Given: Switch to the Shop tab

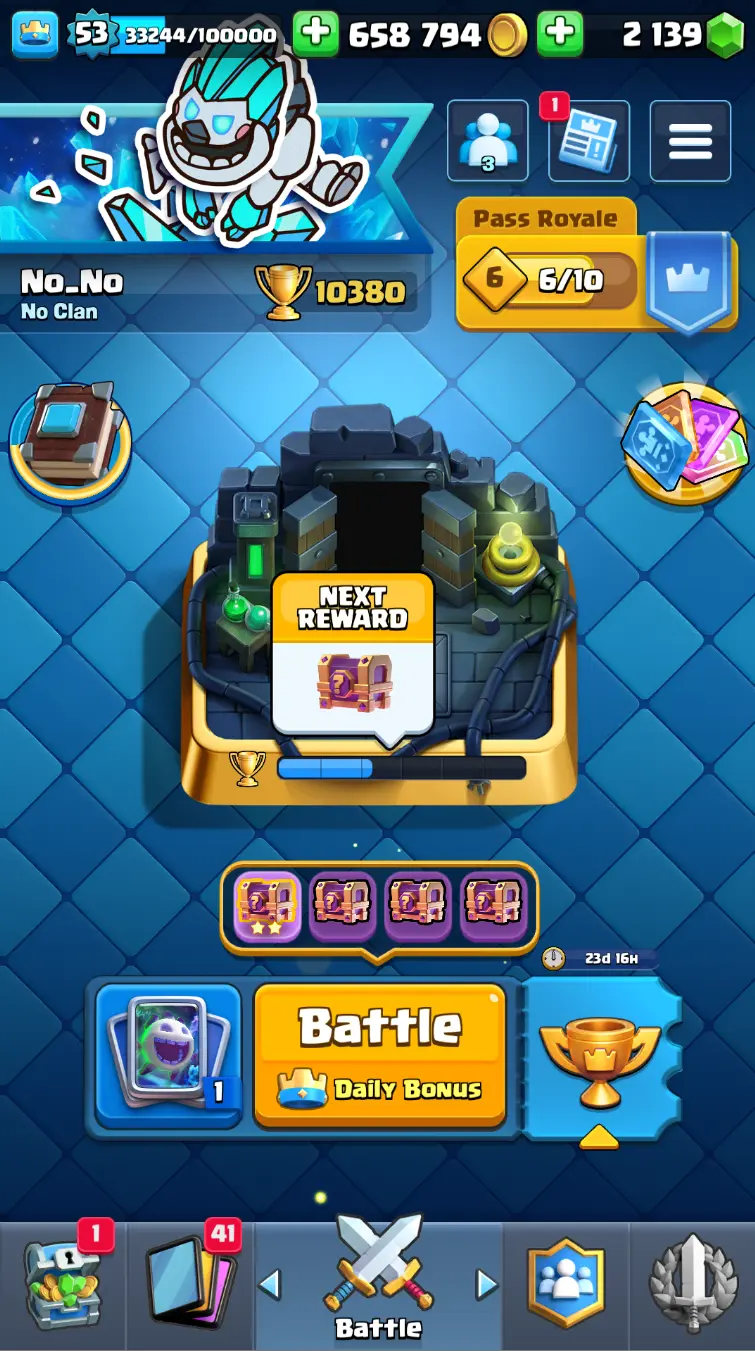Looking at the screenshot, I should (62, 1286).
